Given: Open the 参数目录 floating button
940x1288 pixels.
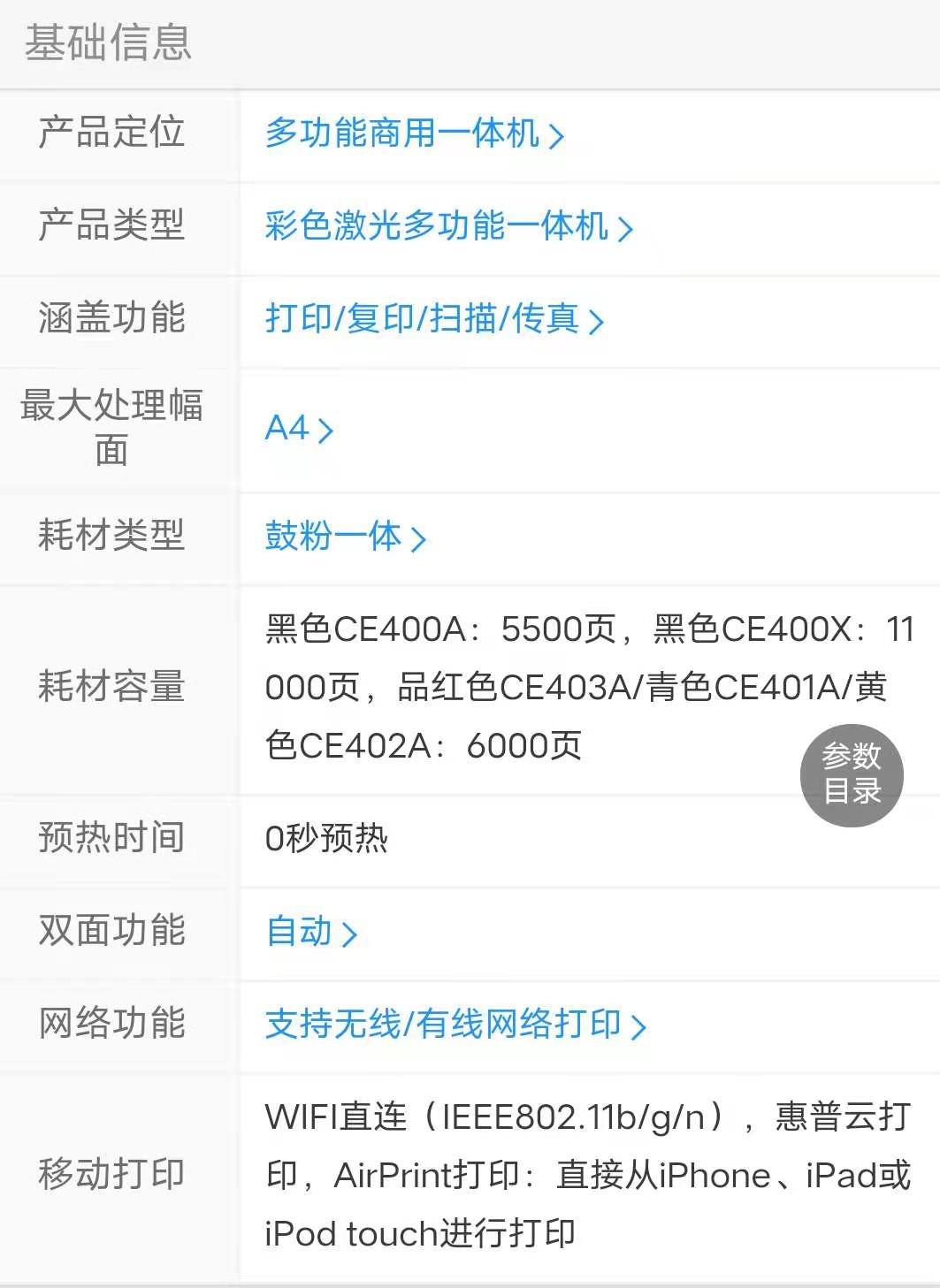Looking at the screenshot, I should (x=852, y=775).
